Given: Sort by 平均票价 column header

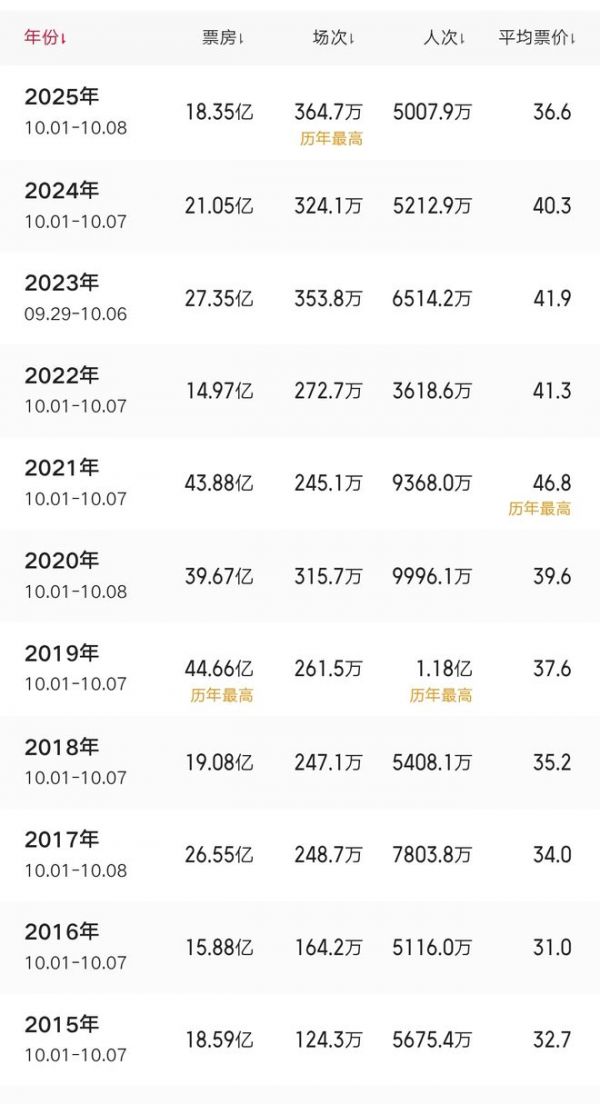Looking at the screenshot, I should click(x=537, y=38).
